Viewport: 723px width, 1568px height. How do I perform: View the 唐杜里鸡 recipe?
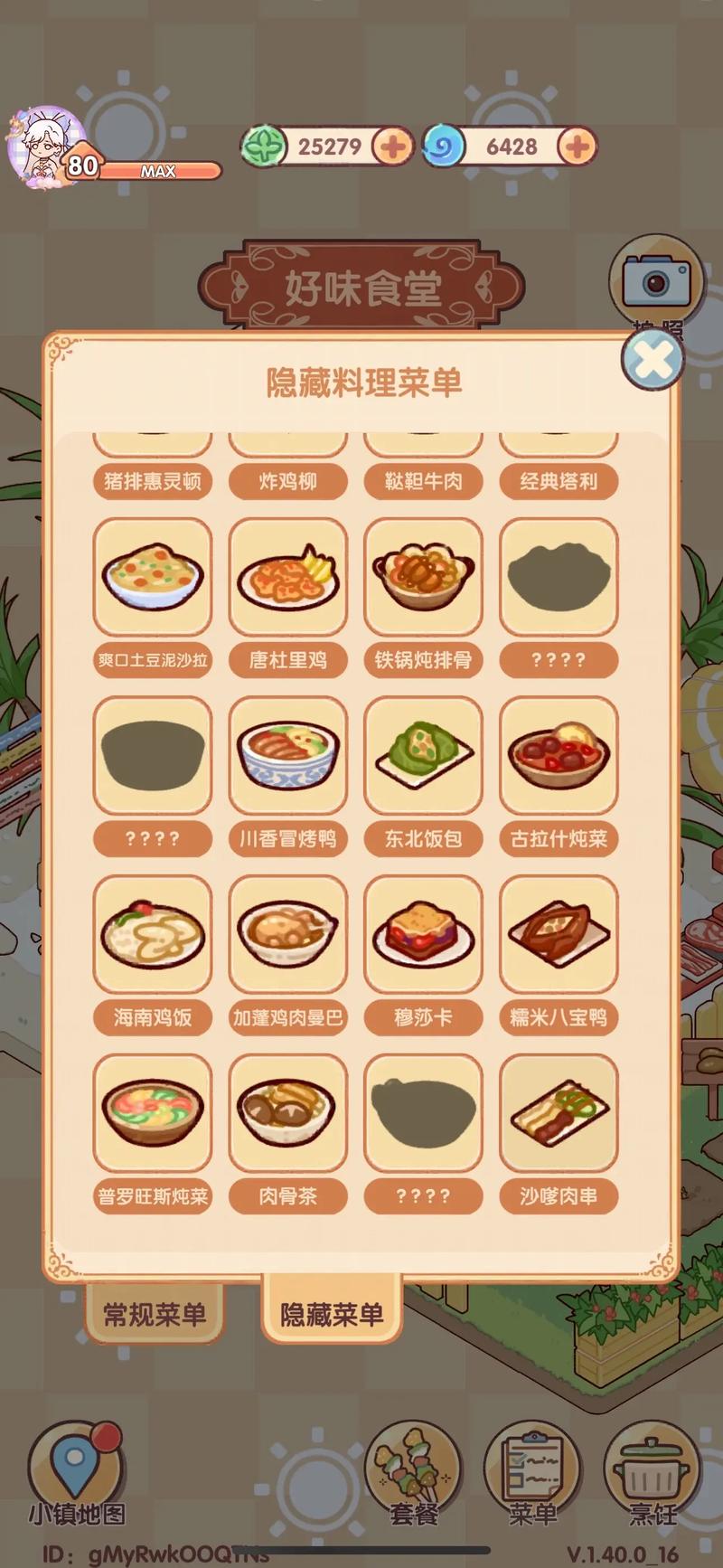287,578
